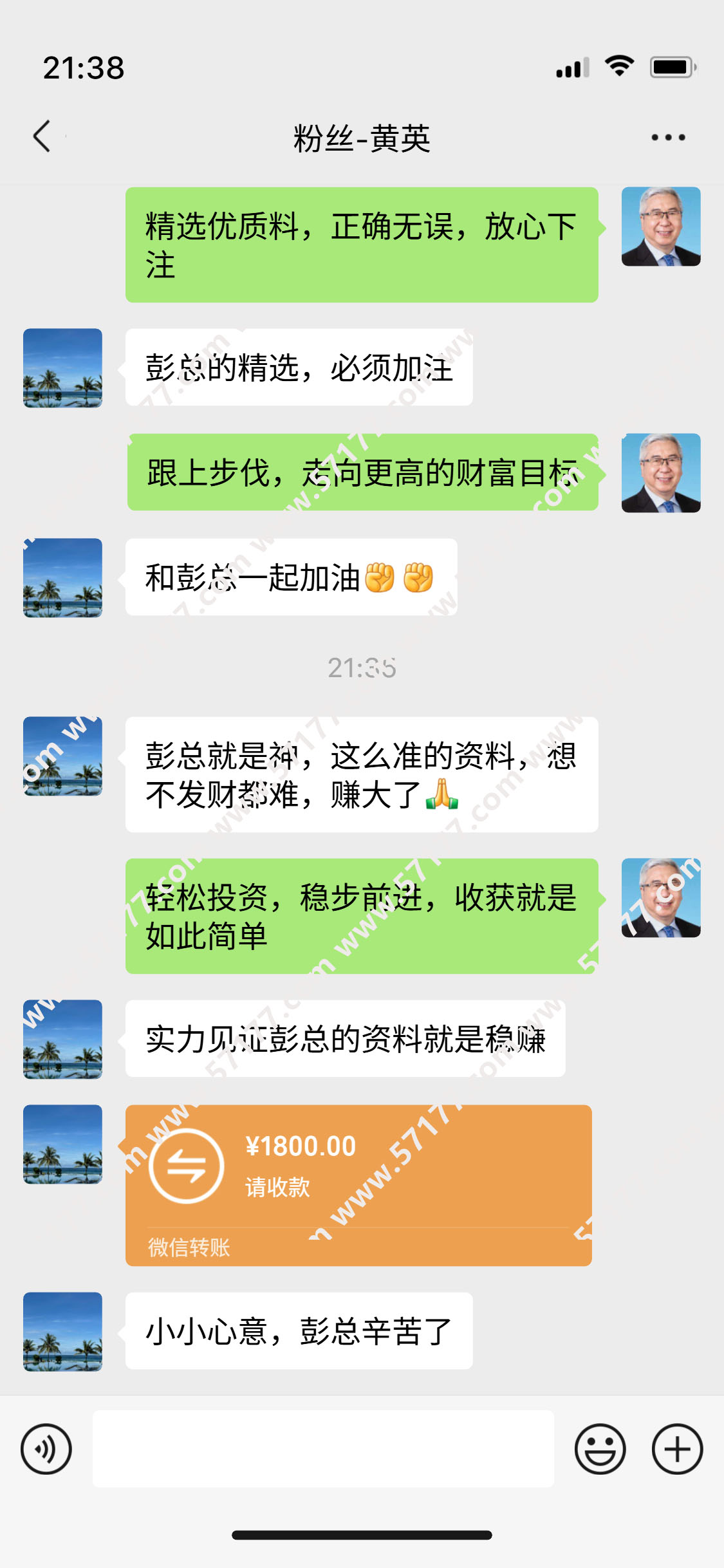Open the emoji sticker panel
Screen dimensions: 724x1568
point(600,1449)
